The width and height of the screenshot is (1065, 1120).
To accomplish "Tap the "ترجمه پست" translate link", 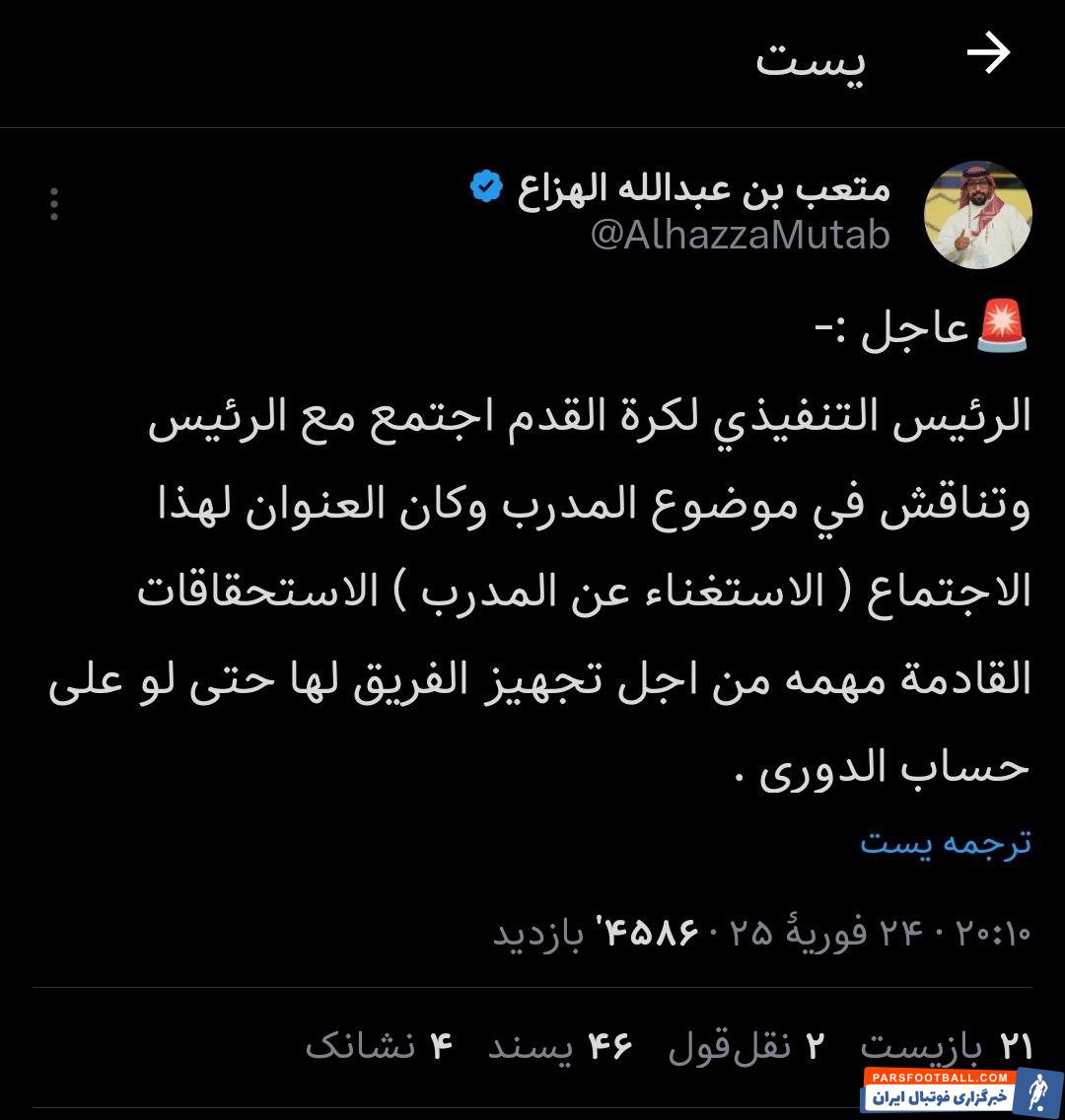I will (945, 843).
